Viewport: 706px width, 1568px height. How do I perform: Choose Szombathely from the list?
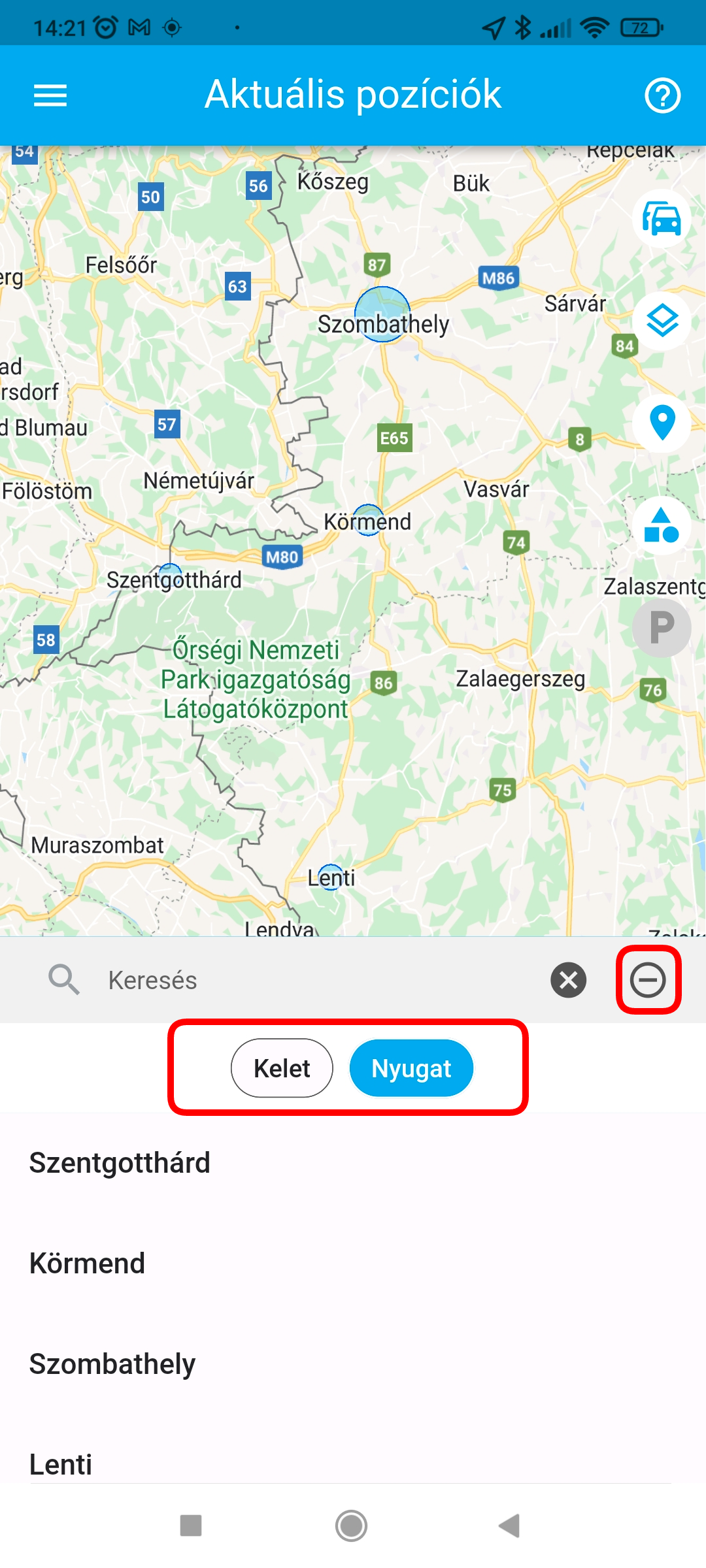[112, 1364]
